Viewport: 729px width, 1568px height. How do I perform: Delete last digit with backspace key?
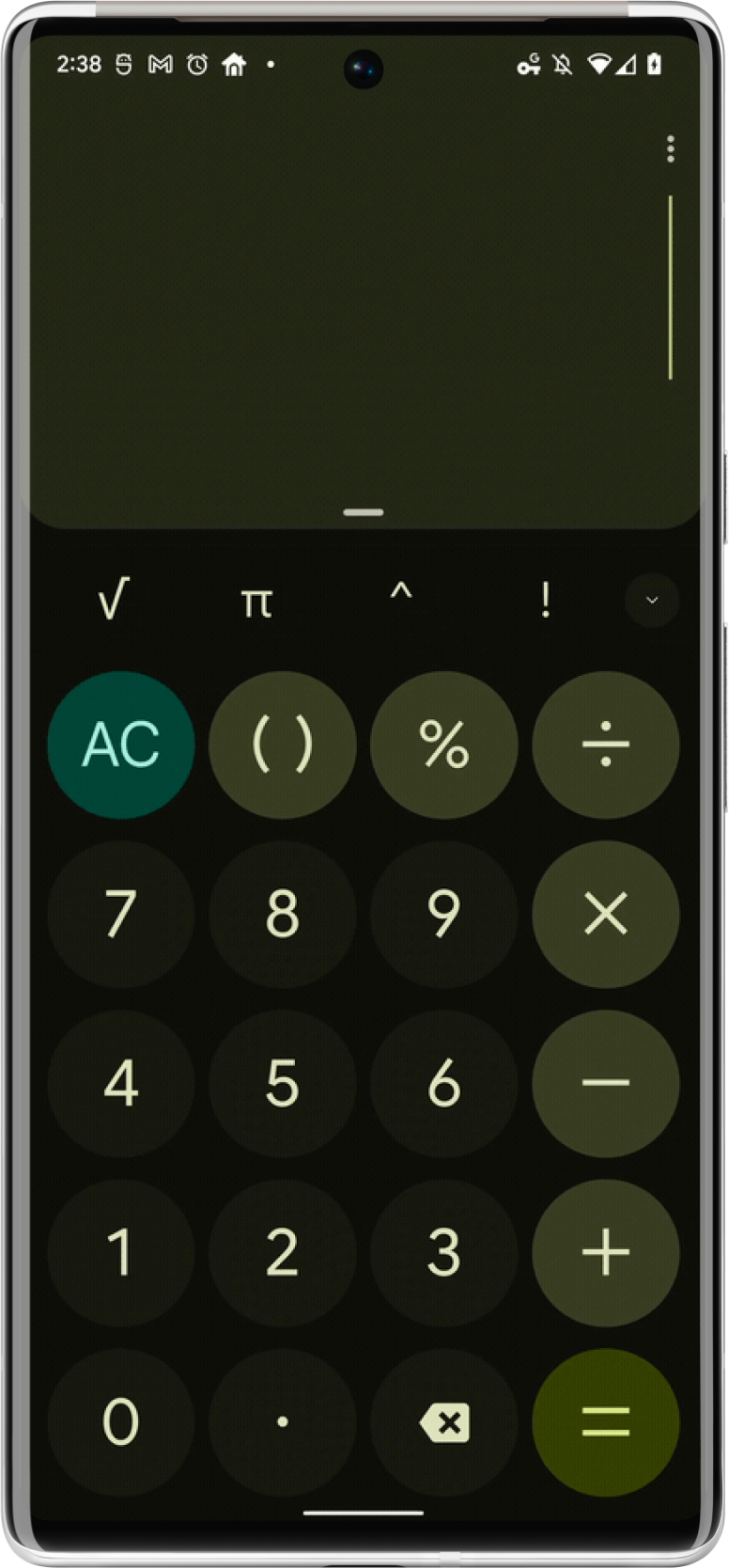pos(444,1421)
